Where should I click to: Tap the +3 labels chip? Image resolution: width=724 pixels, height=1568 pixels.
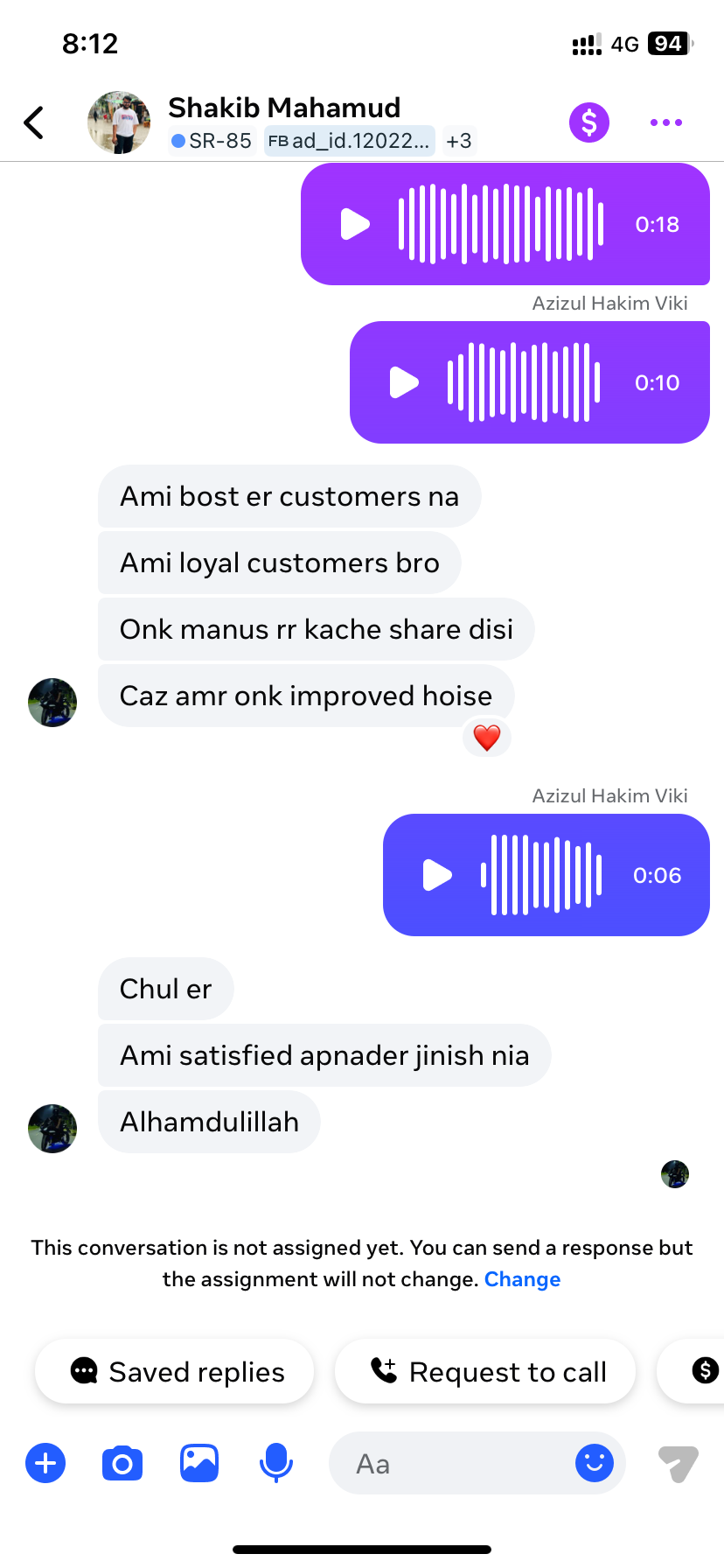point(458,141)
